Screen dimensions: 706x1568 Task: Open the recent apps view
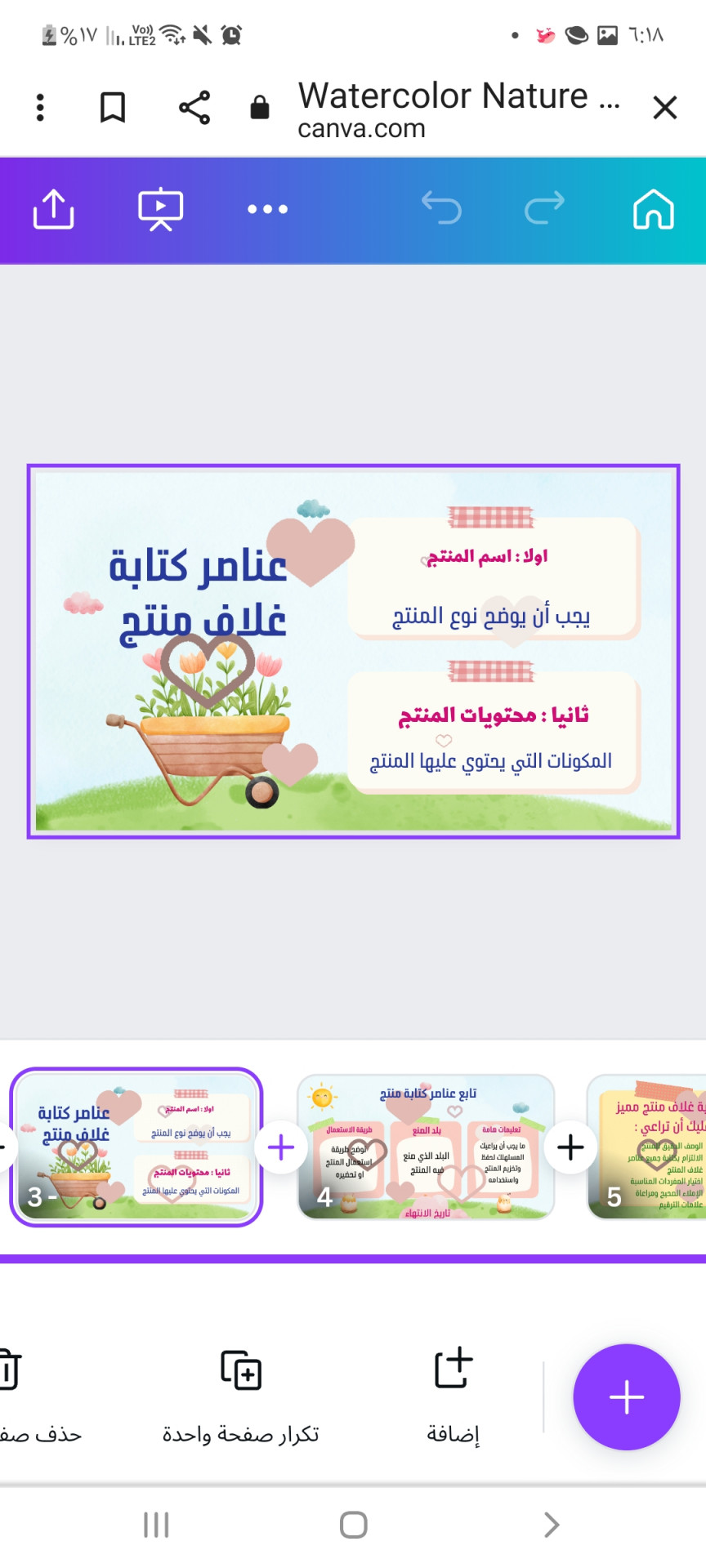[156, 1525]
